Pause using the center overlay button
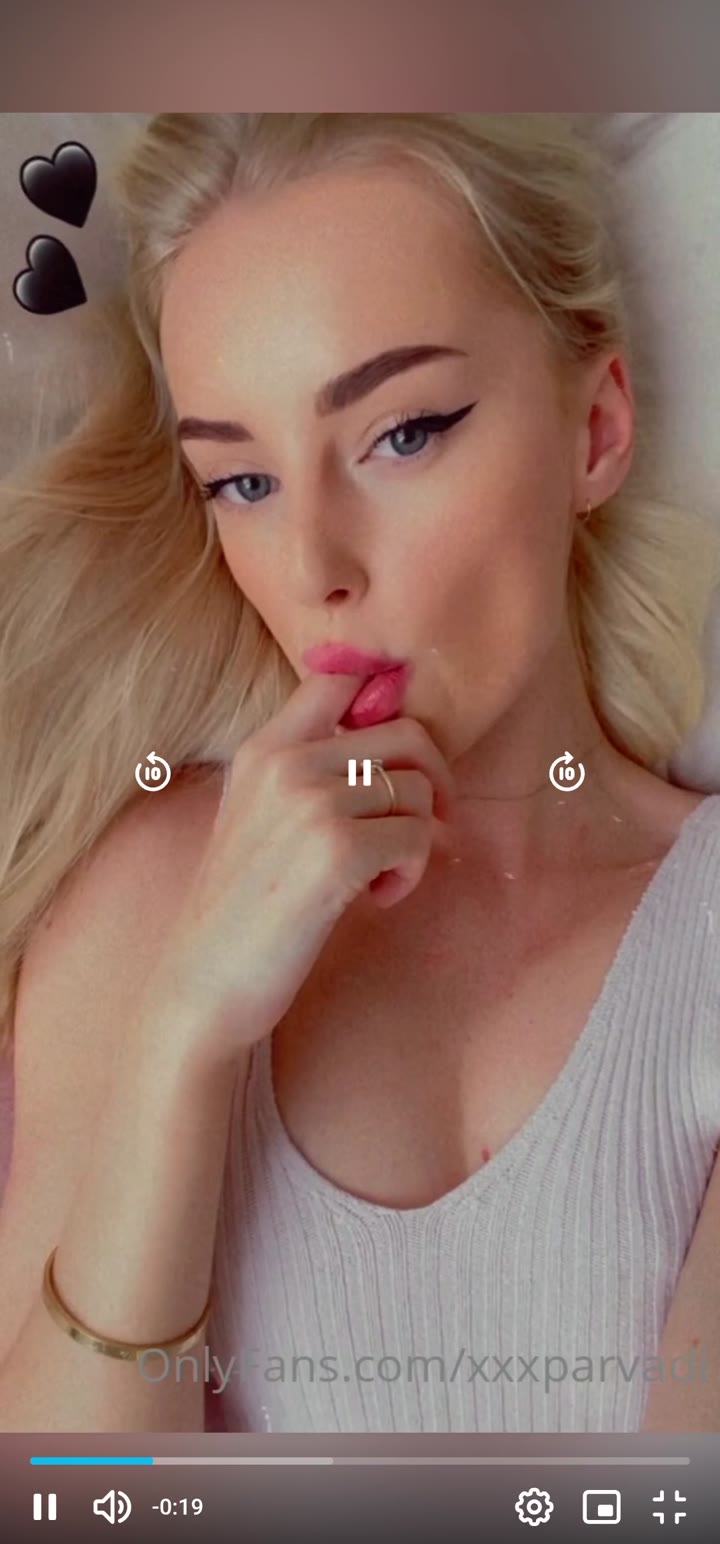Screen dimensions: 720x1544 360,772
